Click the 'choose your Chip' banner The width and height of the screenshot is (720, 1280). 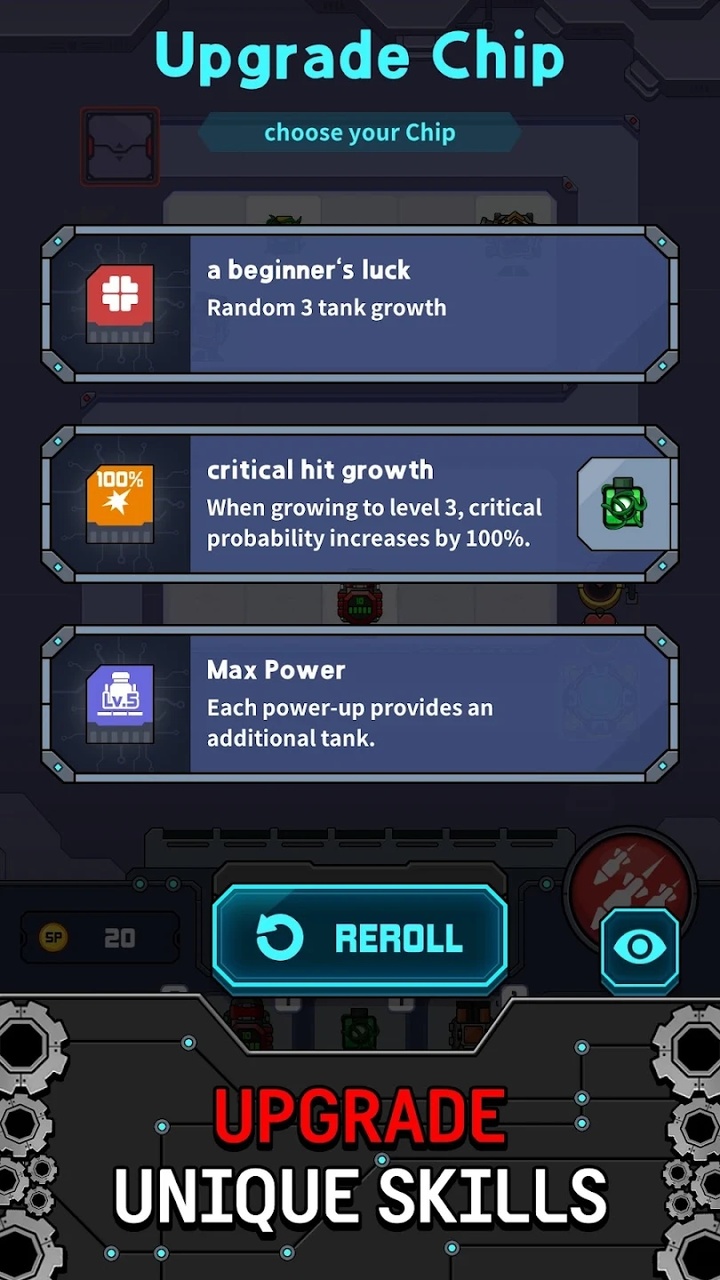pyautogui.click(x=360, y=132)
